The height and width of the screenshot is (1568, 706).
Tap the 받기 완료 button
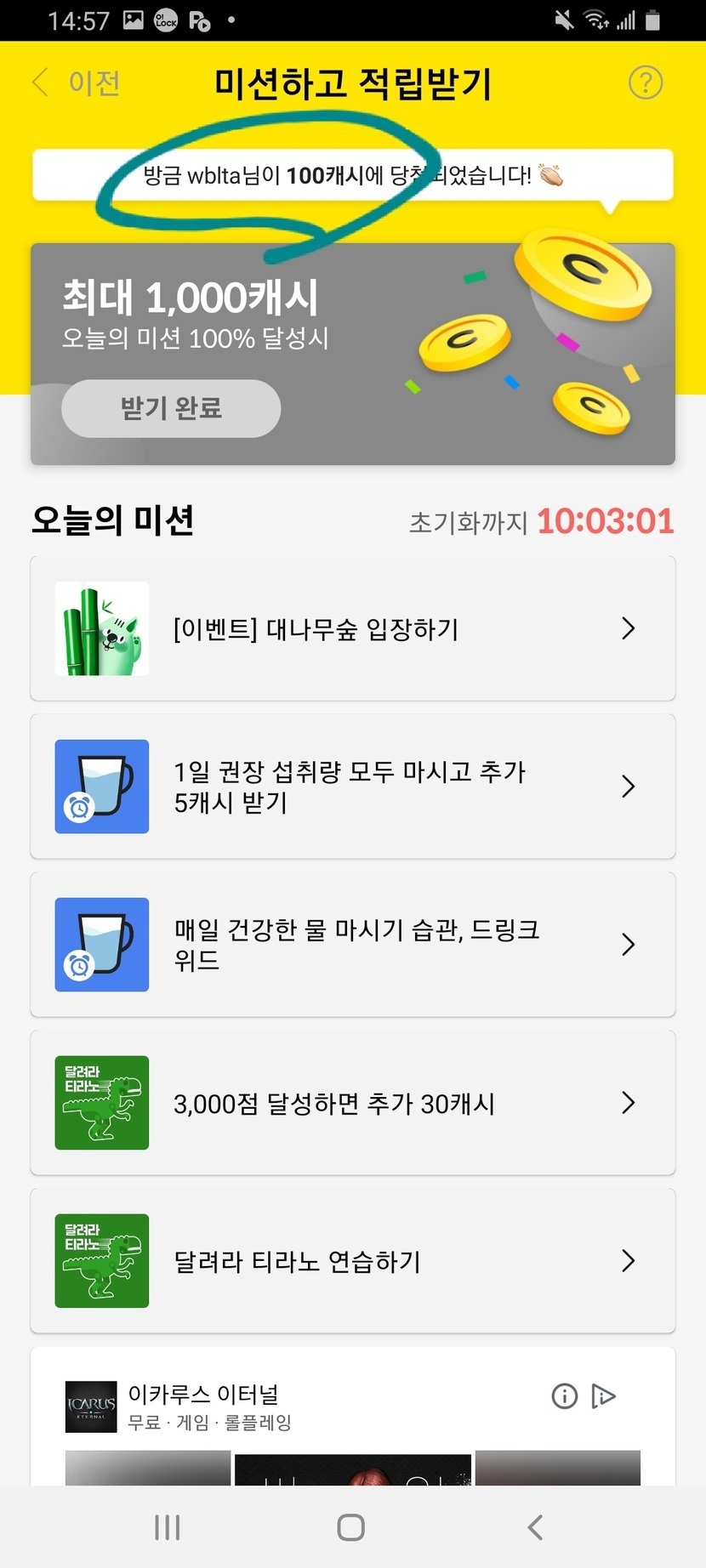[171, 408]
